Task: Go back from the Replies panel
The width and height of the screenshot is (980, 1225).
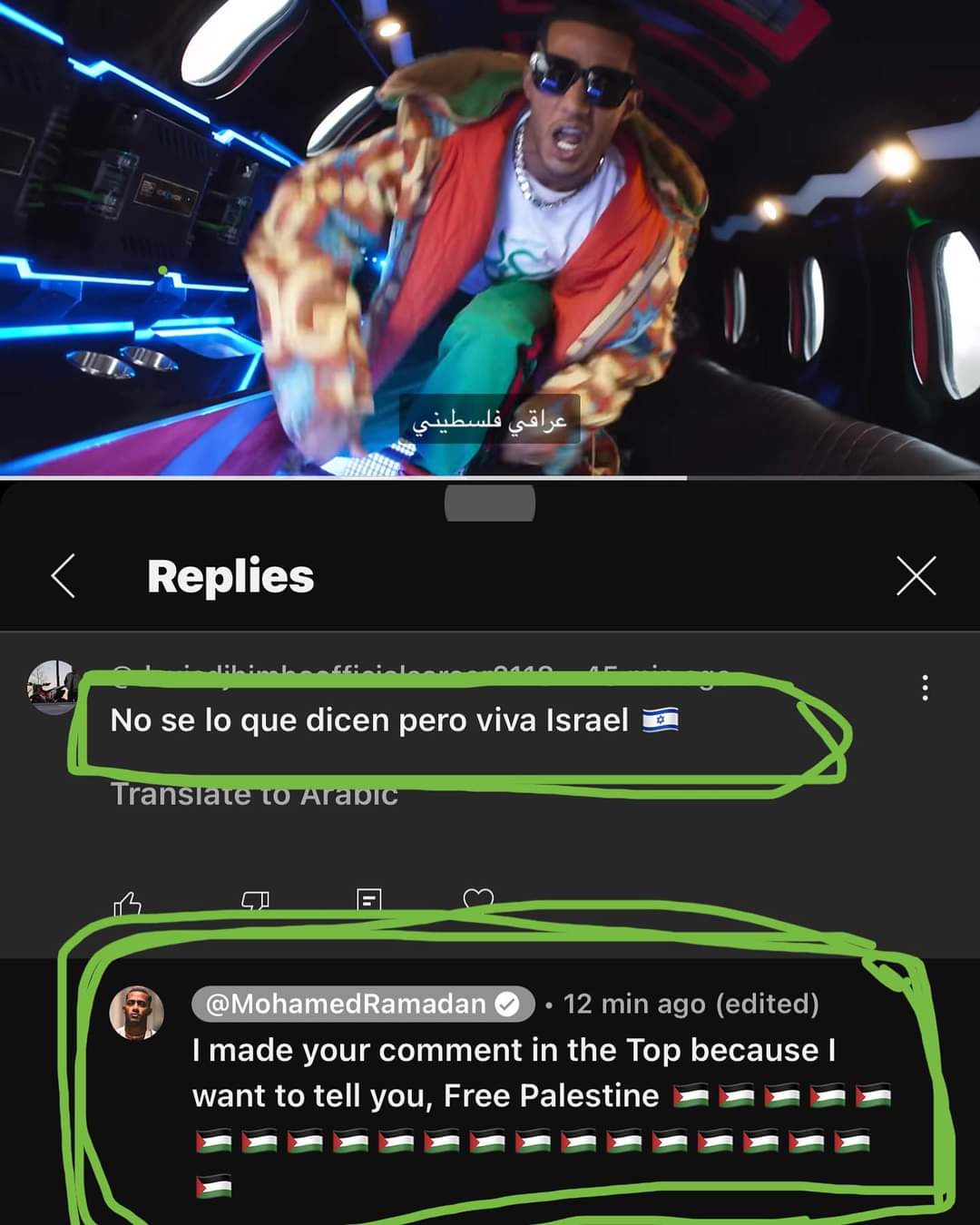Action: (64, 576)
